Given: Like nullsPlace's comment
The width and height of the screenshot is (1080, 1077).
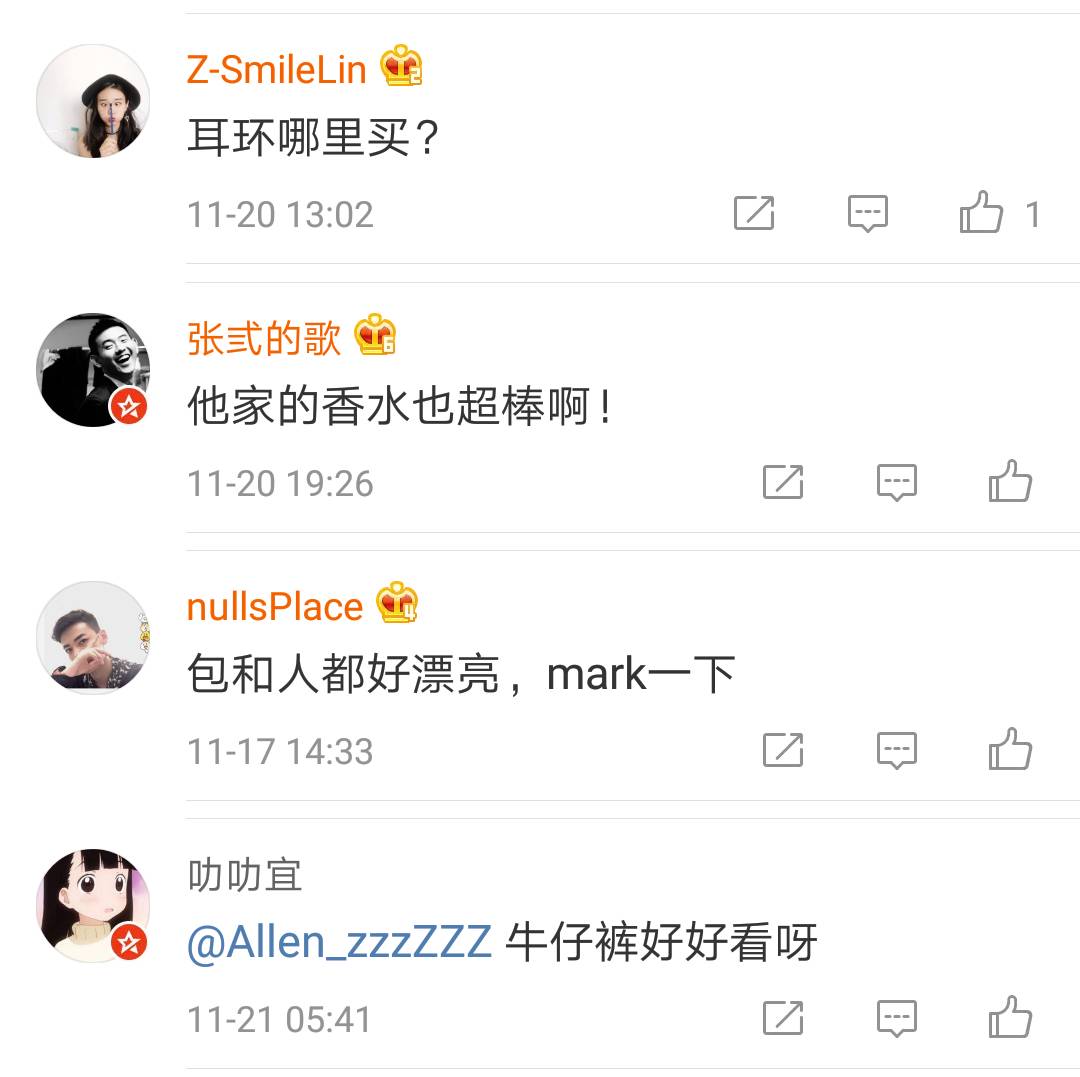Looking at the screenshot, I should click(x=1010, y=750).
